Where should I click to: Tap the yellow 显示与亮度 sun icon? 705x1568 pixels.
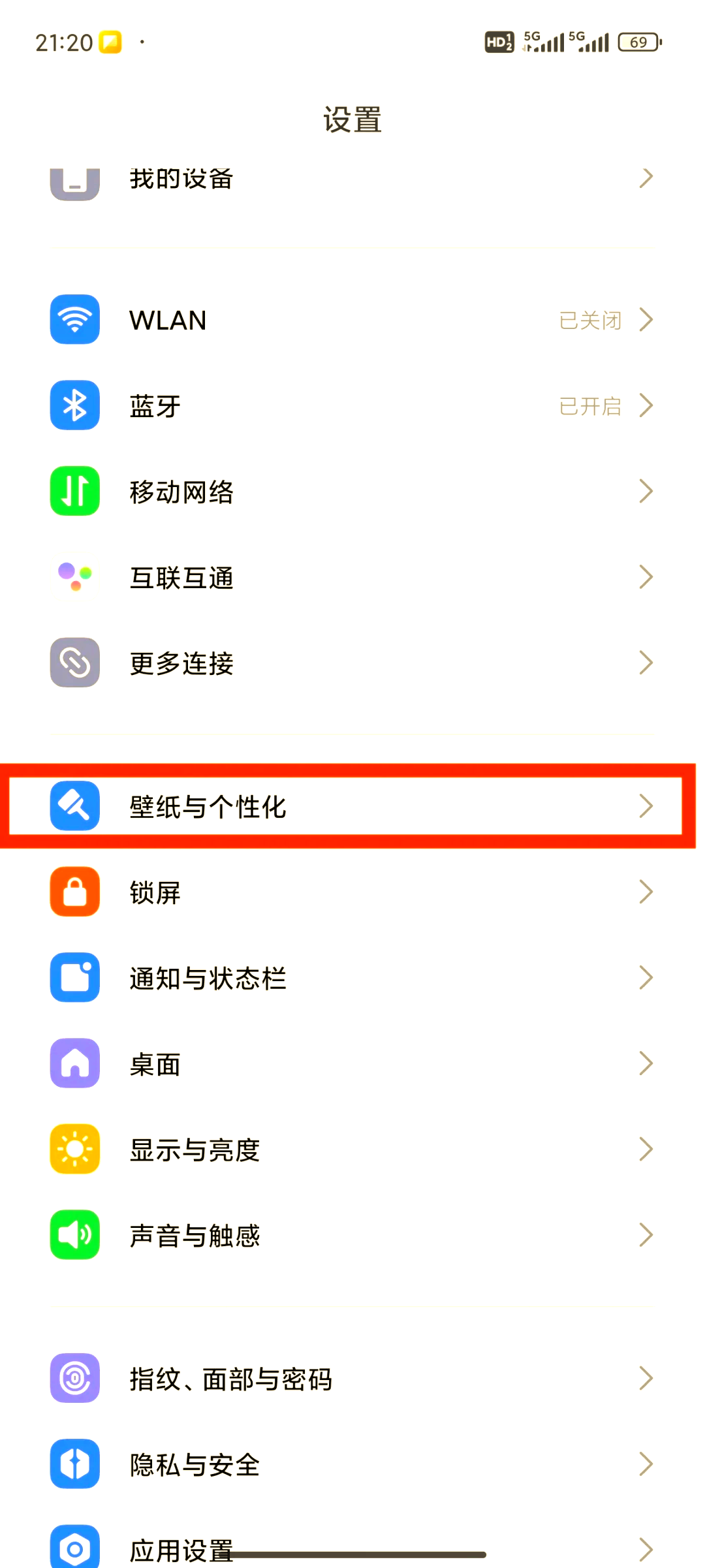pos(74,1149)
